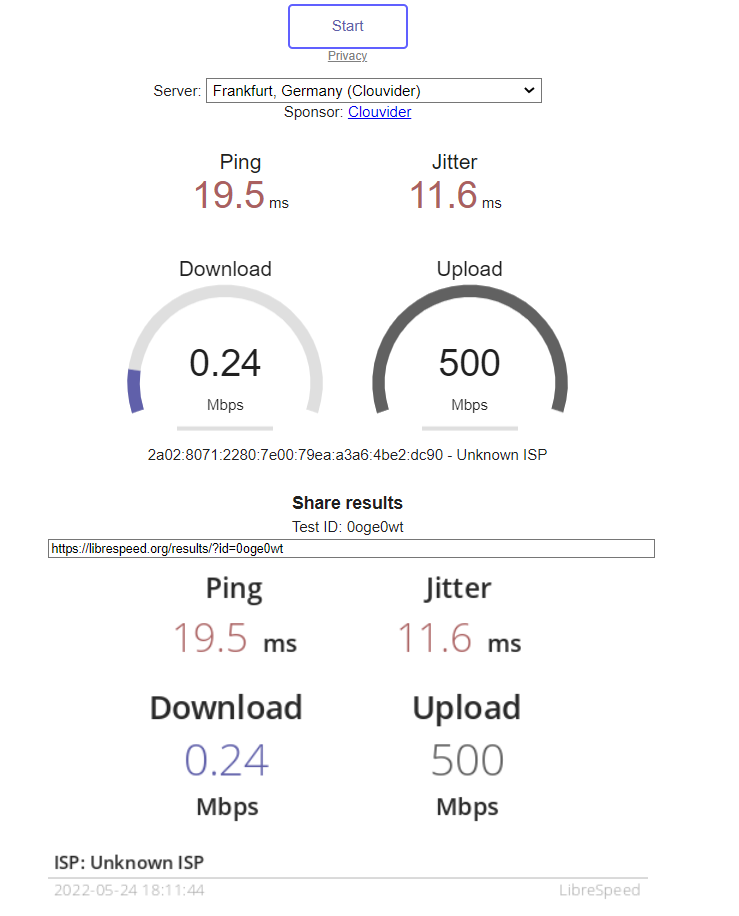Tap the Start button
739x916 pixels.
click(348, 26)
